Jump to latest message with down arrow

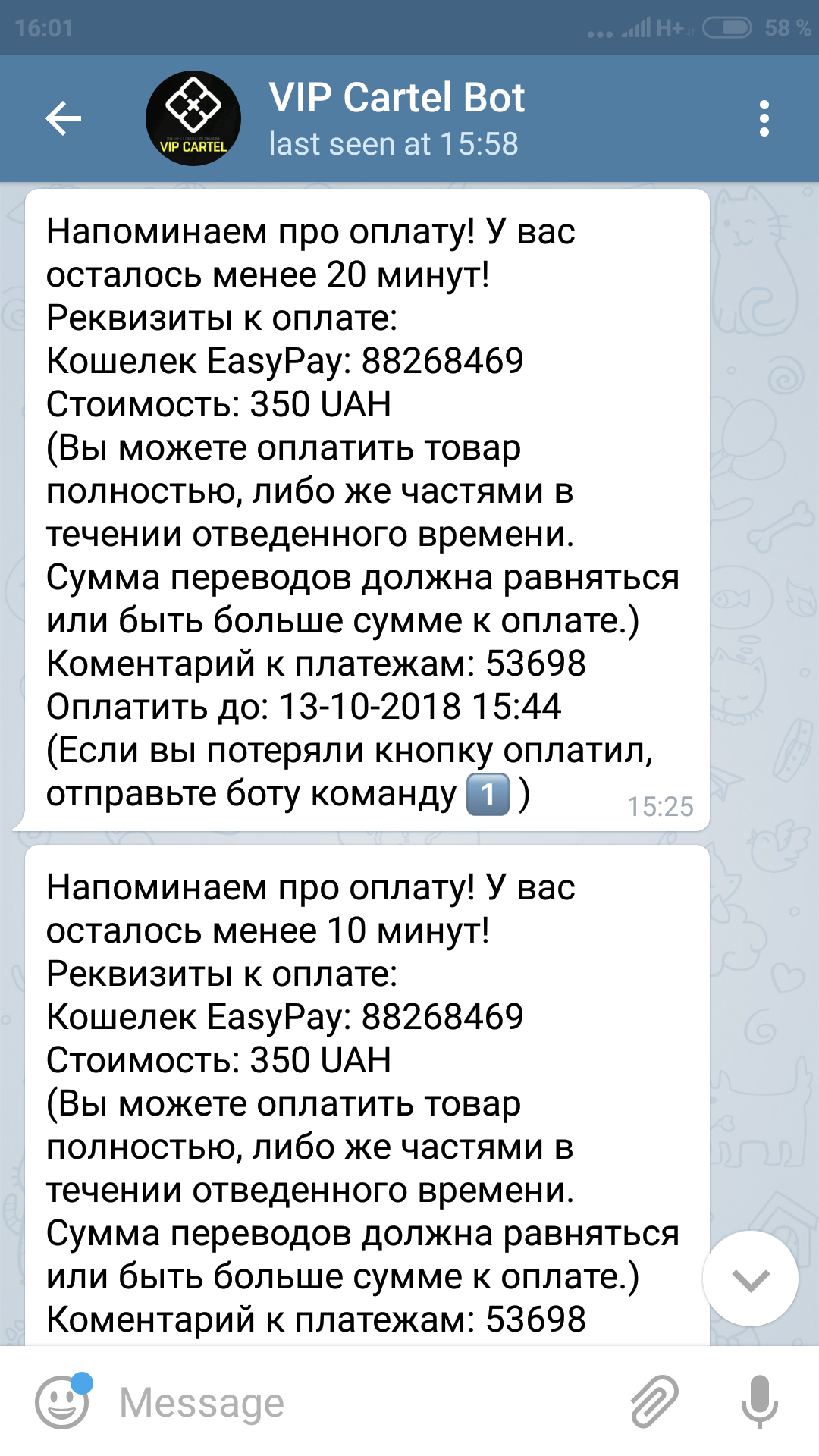coord(751,1279)
